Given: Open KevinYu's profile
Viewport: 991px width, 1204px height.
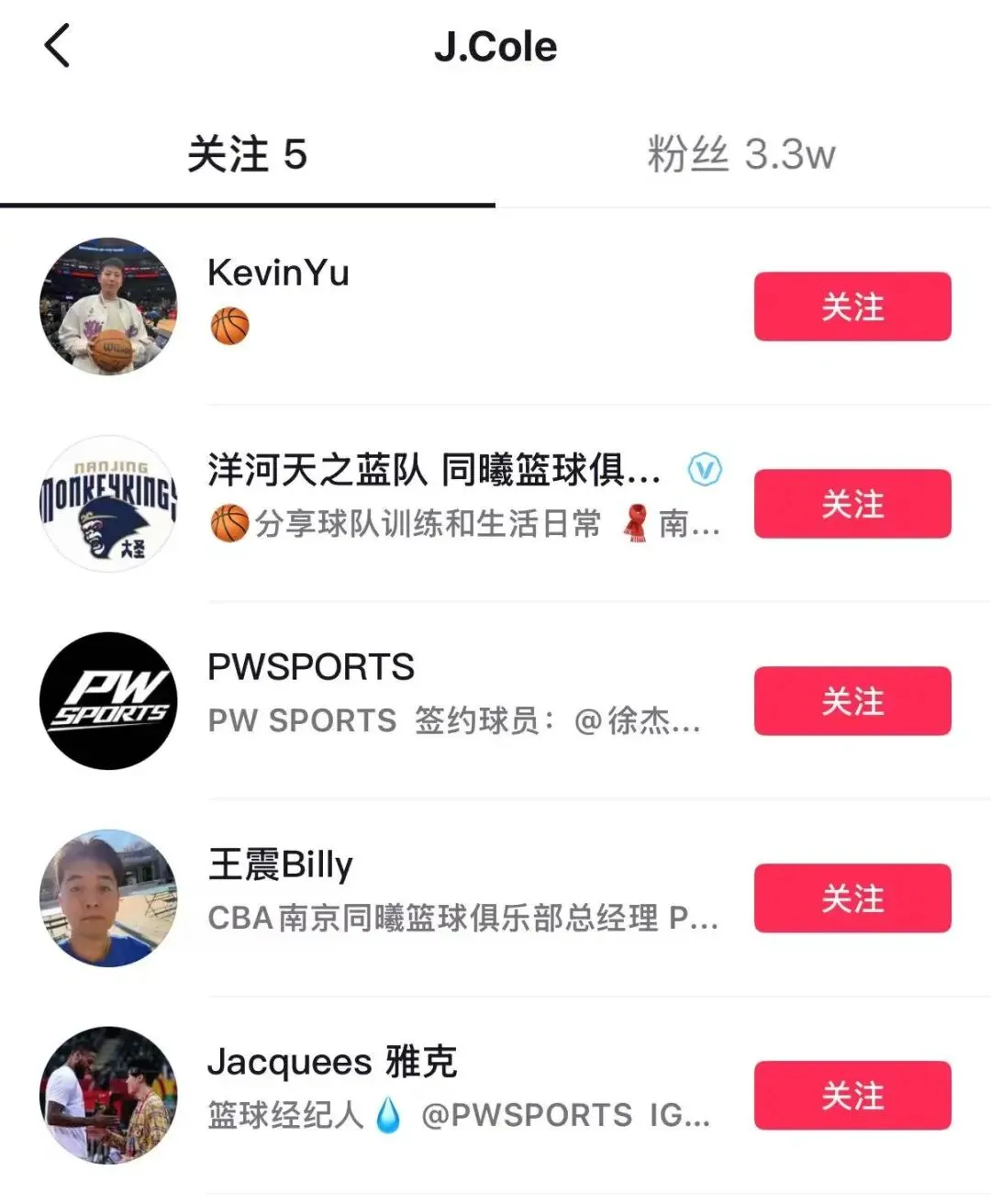Looking at the screenshot, I should tap(278, 273).
